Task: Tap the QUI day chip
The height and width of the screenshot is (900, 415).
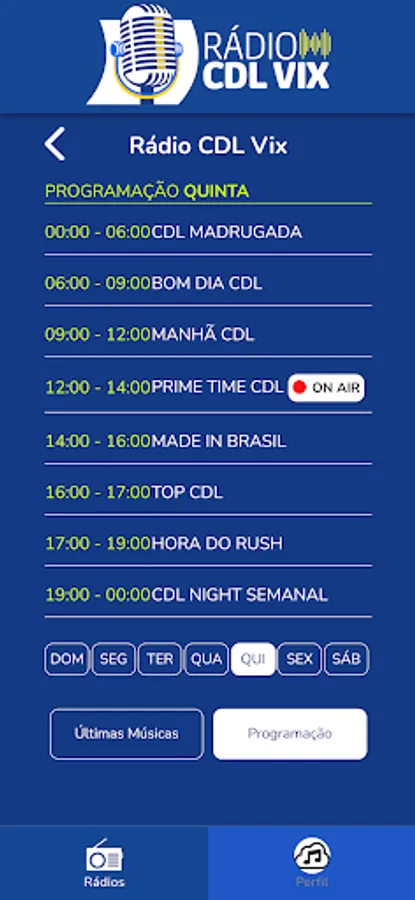Action: [253, 659]
